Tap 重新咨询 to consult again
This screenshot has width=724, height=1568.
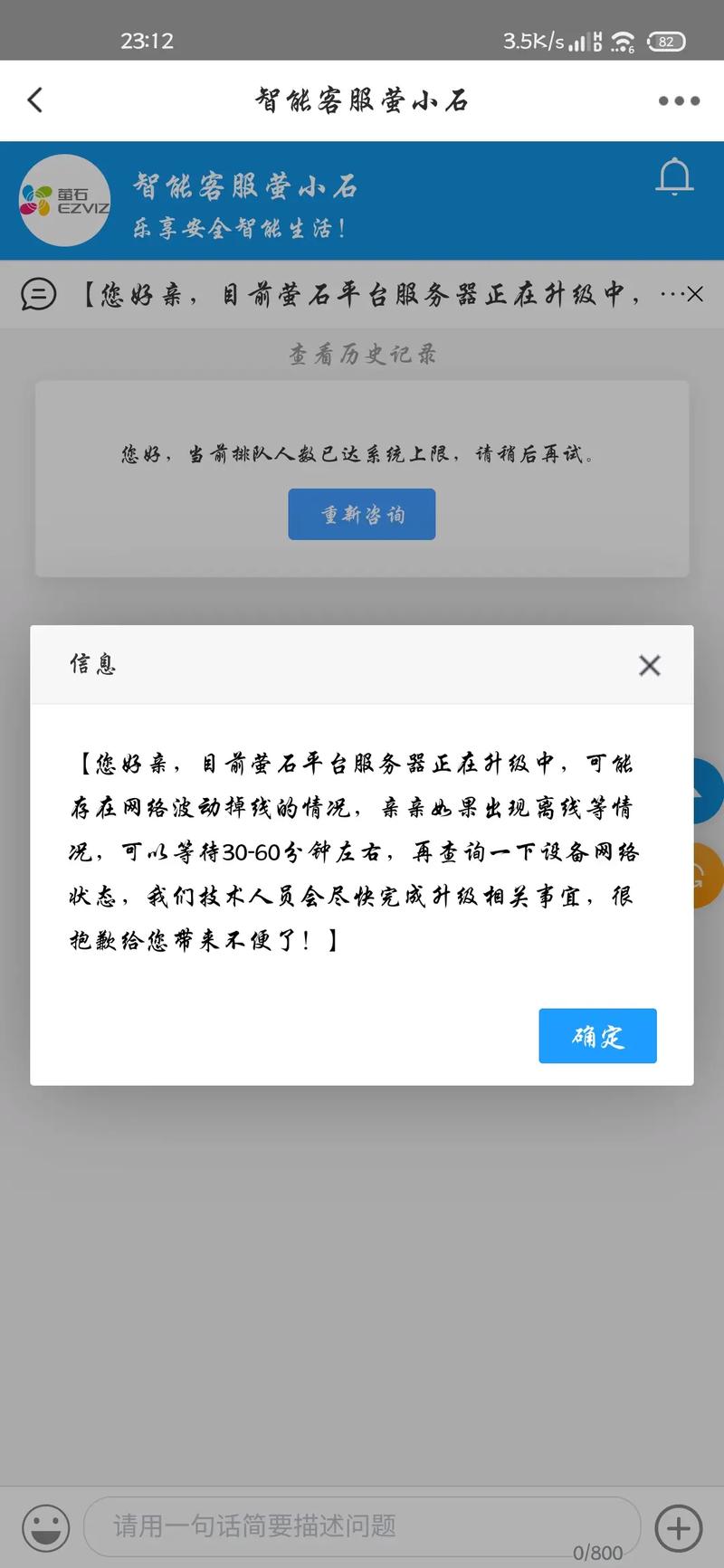(x=362, y=514)
